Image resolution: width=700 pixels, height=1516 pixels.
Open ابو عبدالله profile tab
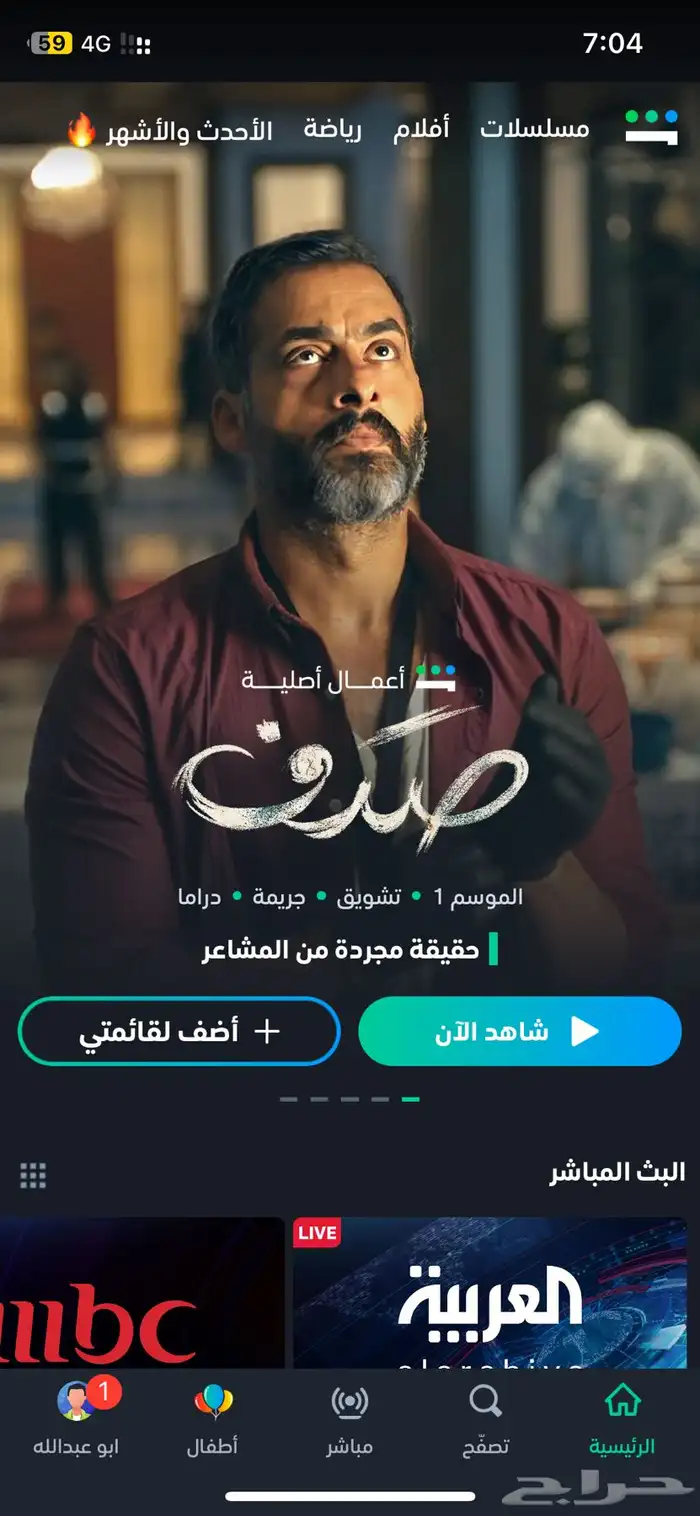(x=77, y=1418)
